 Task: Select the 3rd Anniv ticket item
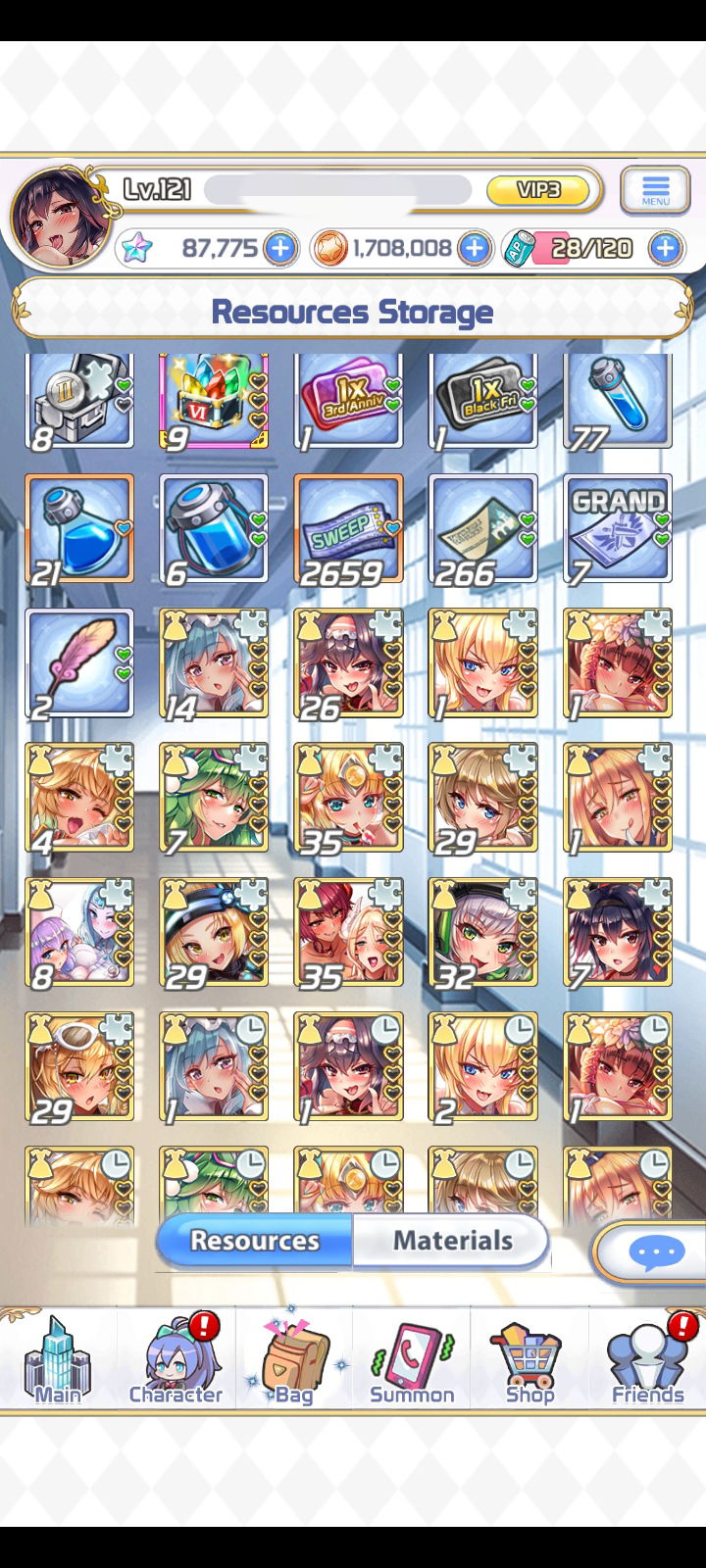click(348, 401)
